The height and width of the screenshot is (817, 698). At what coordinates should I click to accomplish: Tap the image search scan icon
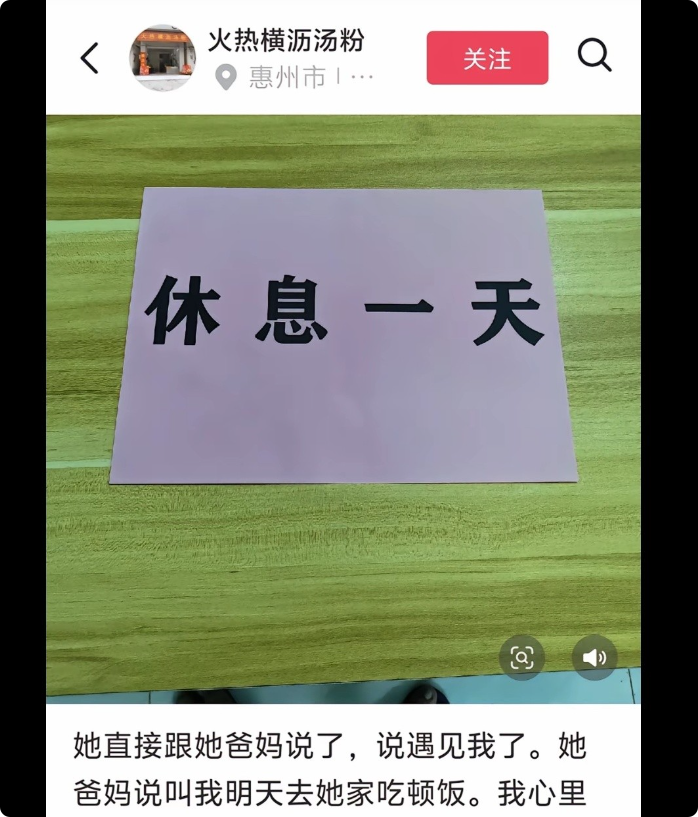(x=522, y=657)
